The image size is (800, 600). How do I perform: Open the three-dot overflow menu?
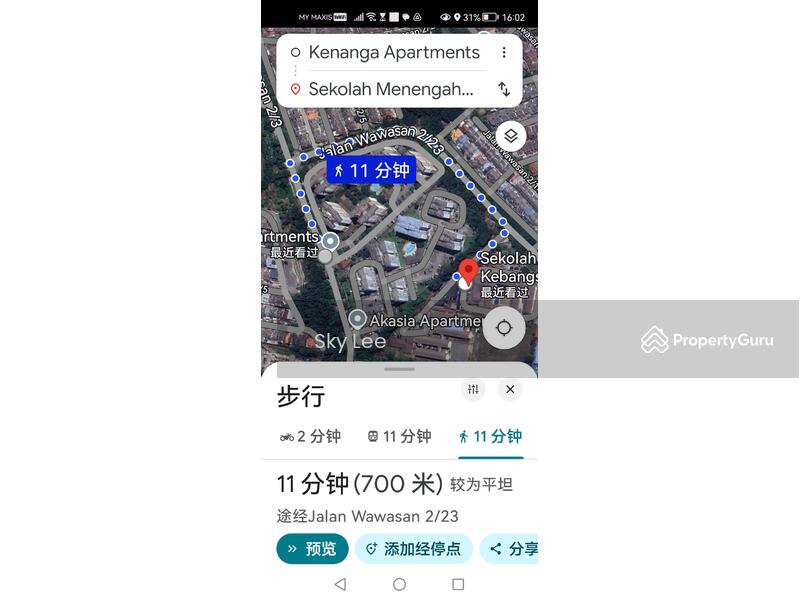point(504,53)
